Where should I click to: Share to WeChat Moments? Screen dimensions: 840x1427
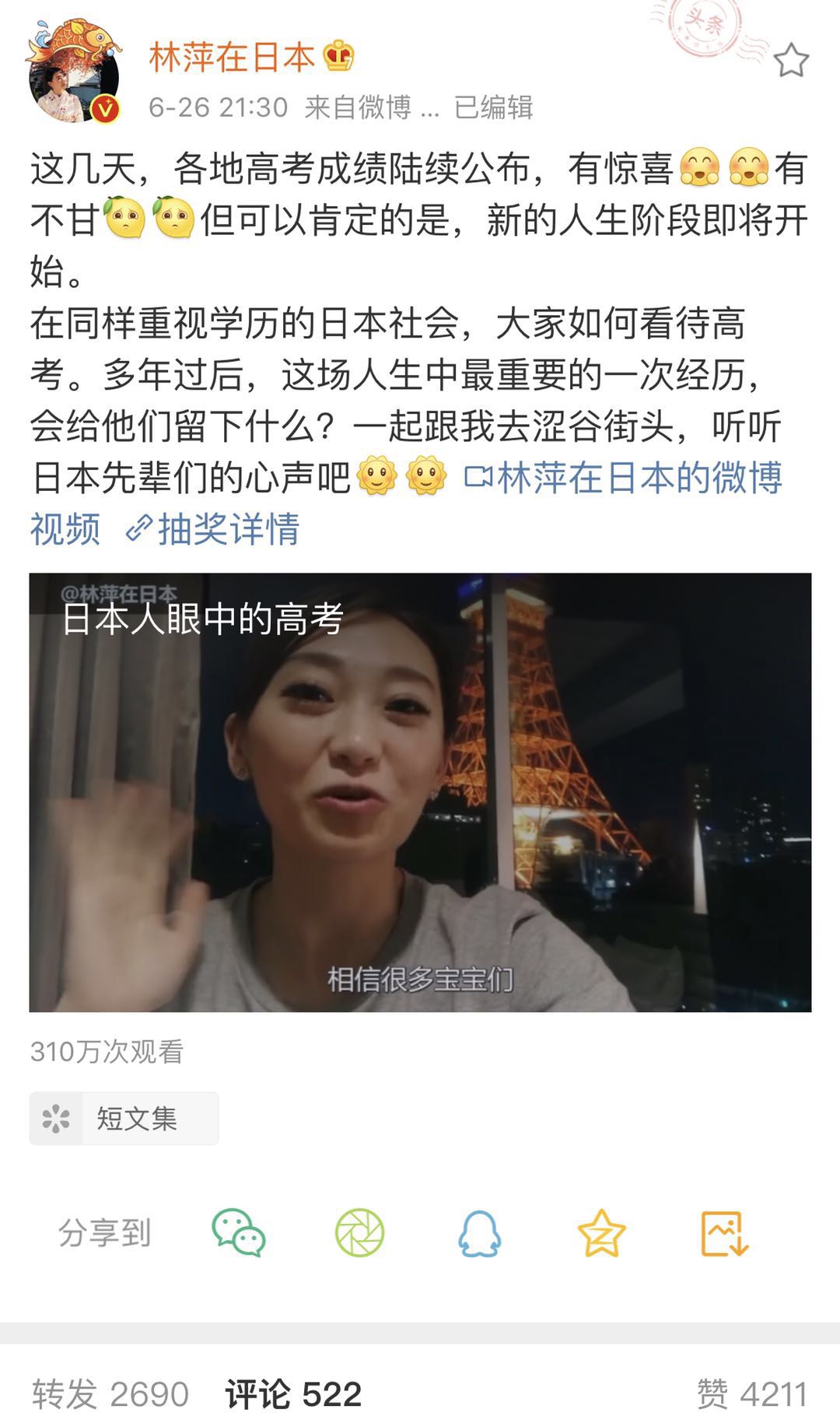point(359,1232)
